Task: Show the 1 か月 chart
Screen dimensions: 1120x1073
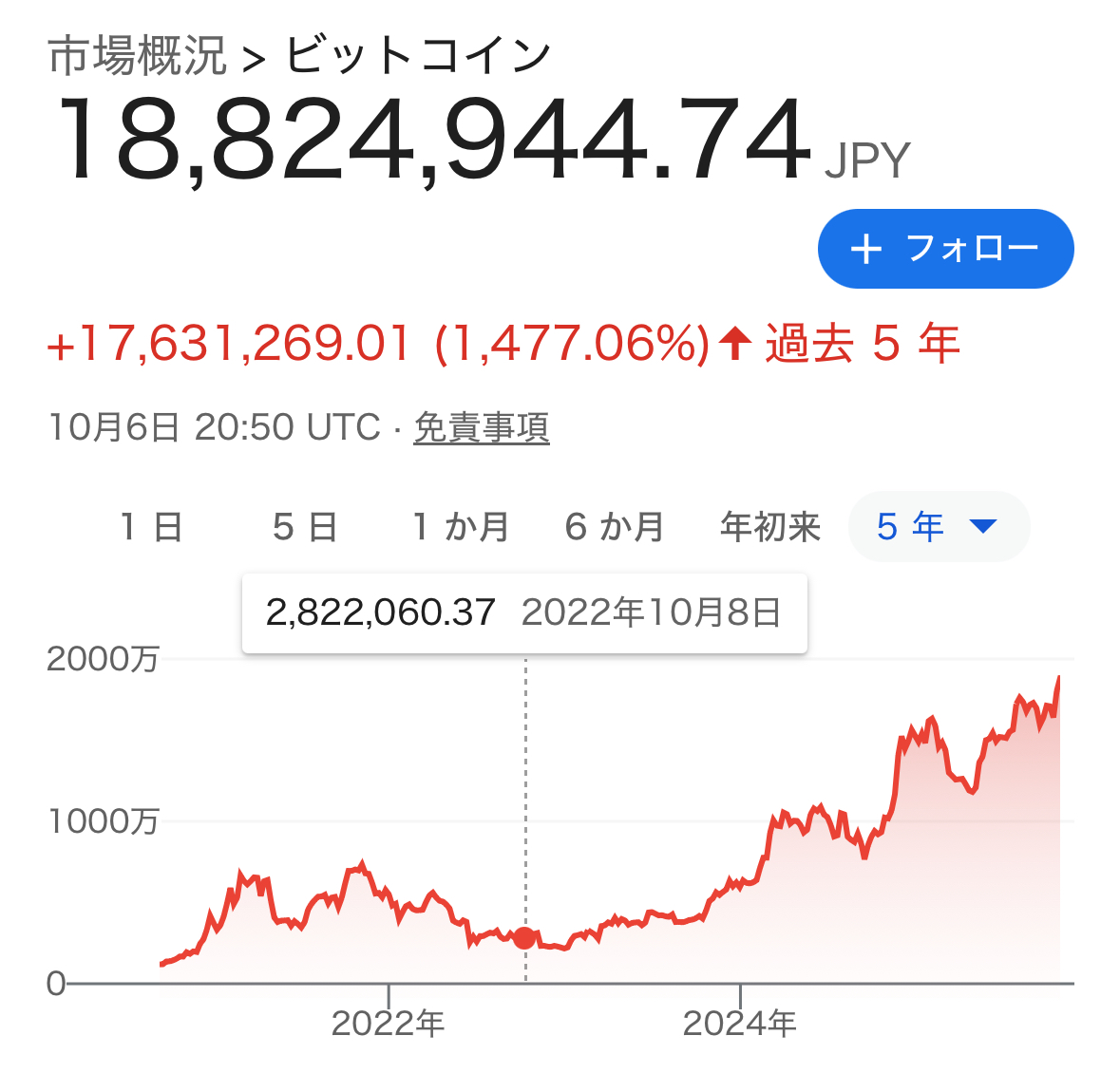Action: click(x=461, y=526)
